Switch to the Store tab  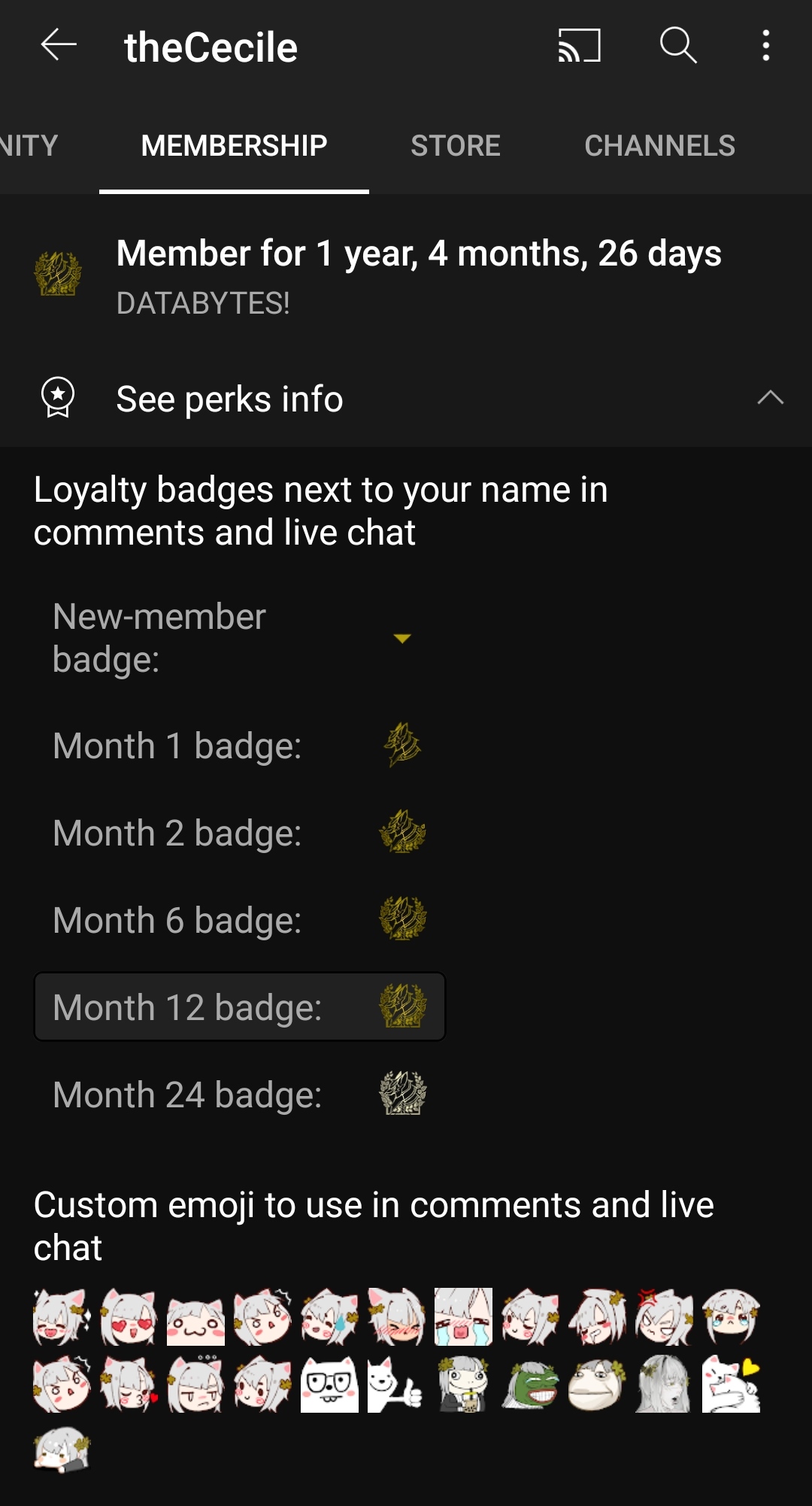pyautogui.click(x=455, y=145)
